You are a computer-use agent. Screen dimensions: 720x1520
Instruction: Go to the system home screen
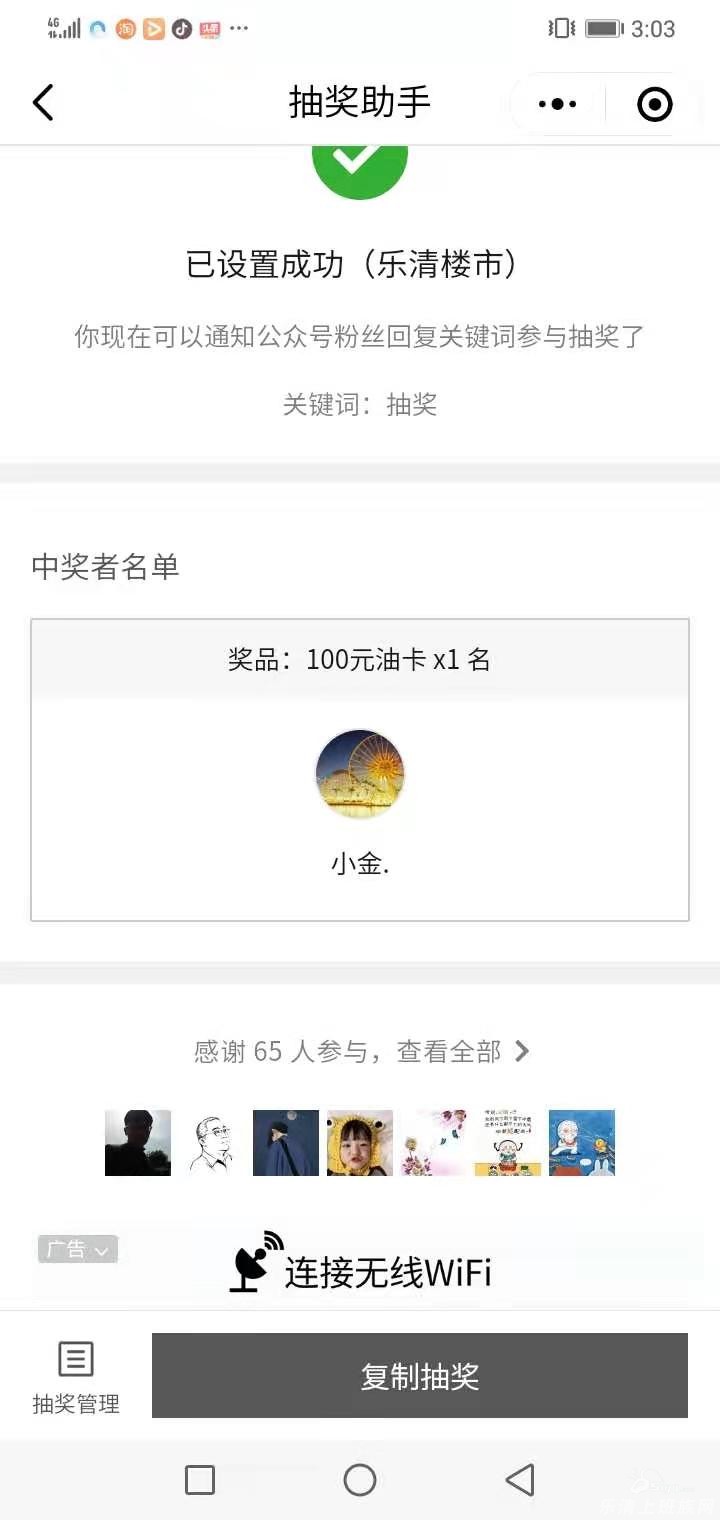[x=360, y=1480]
